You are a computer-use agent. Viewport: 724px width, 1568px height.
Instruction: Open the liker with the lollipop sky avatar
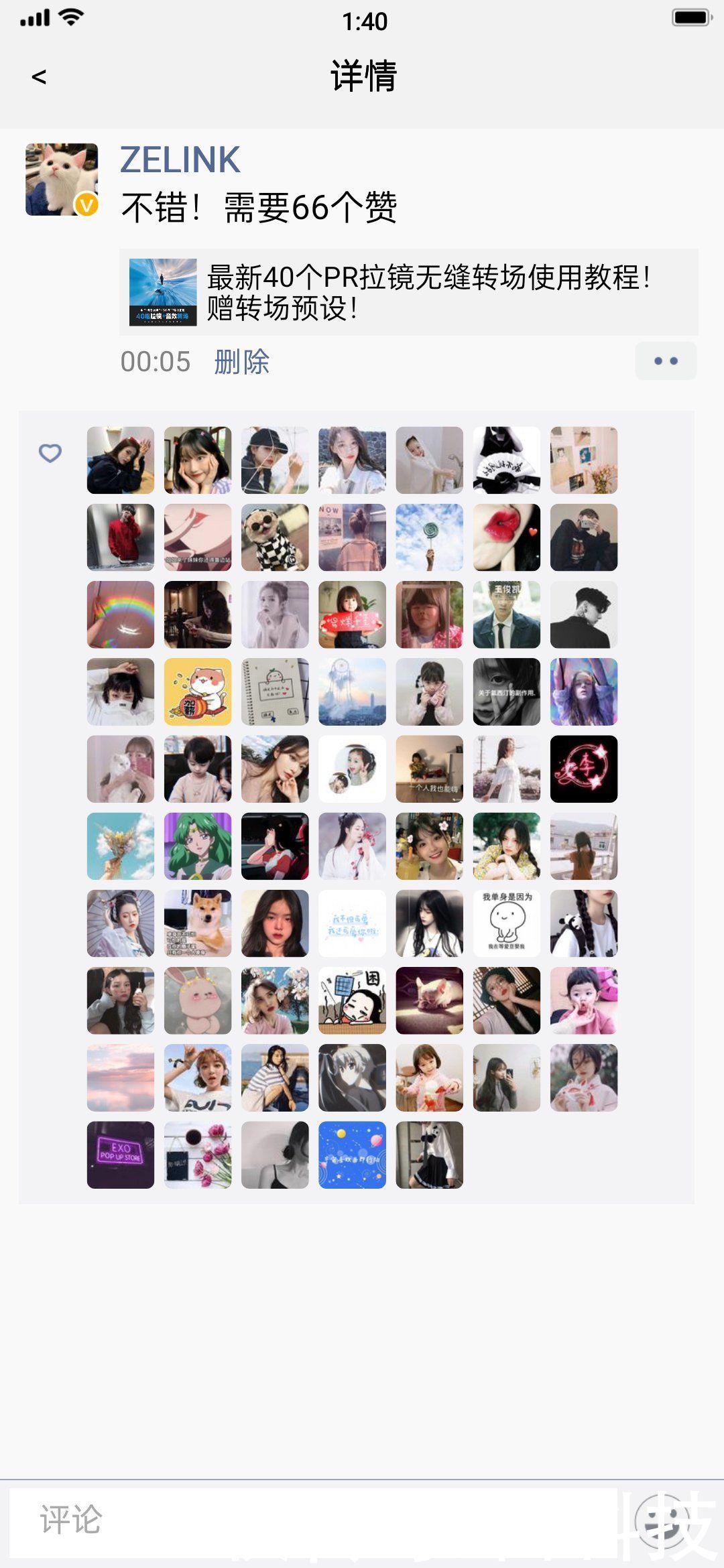point(430,537)
